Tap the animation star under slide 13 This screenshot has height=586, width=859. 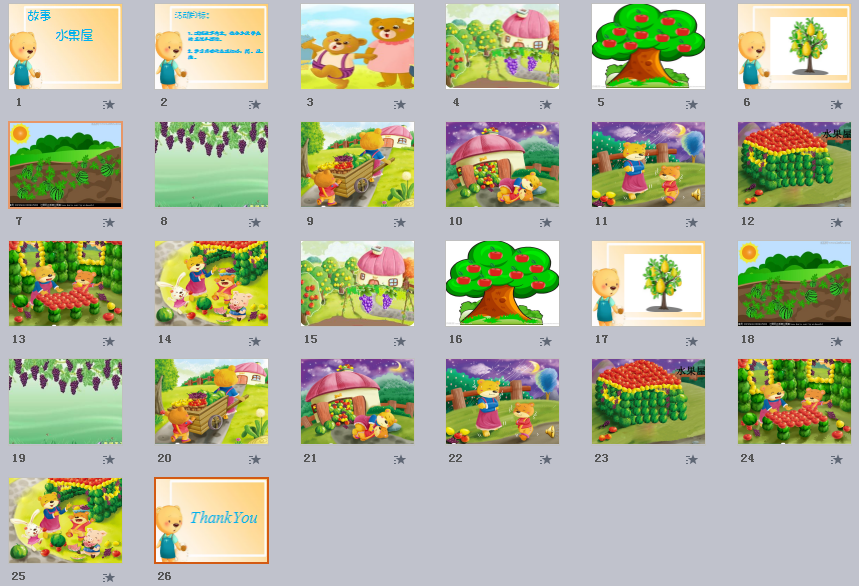point(109,341)
